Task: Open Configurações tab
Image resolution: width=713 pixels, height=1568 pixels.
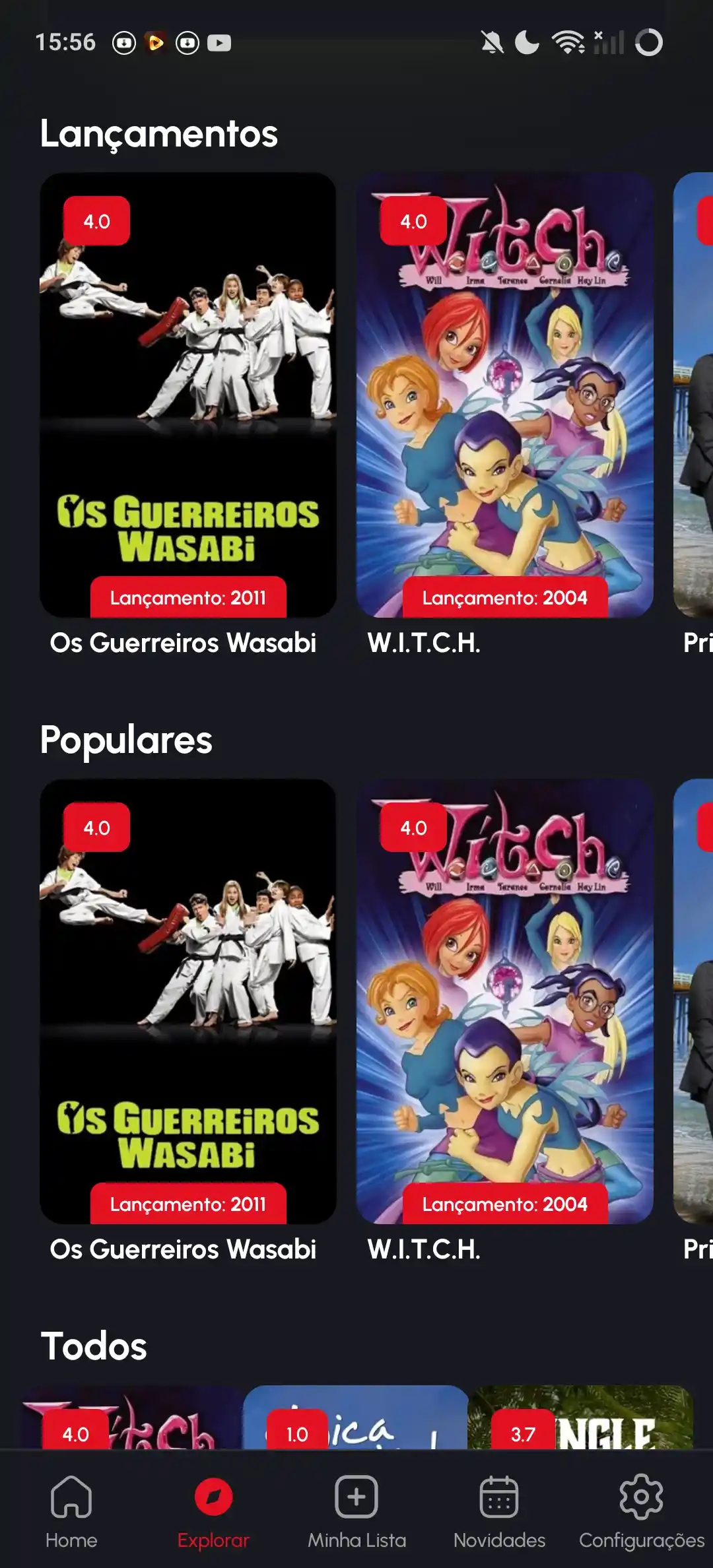Action: click(641, 1511)
